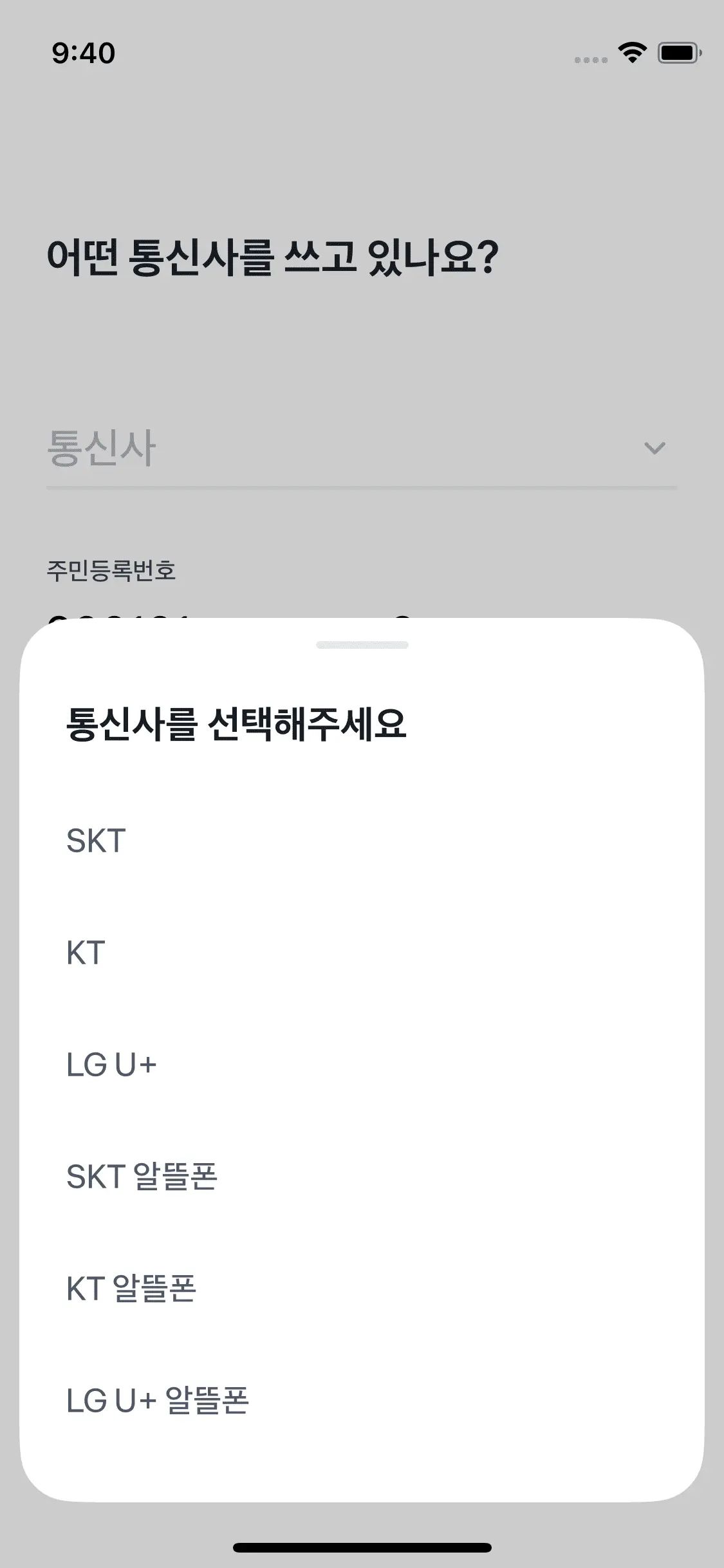The height and width of the screenshot is (1568, 724).
Task: Choose the KT carrier option
Action: click(x=362, y=953)
